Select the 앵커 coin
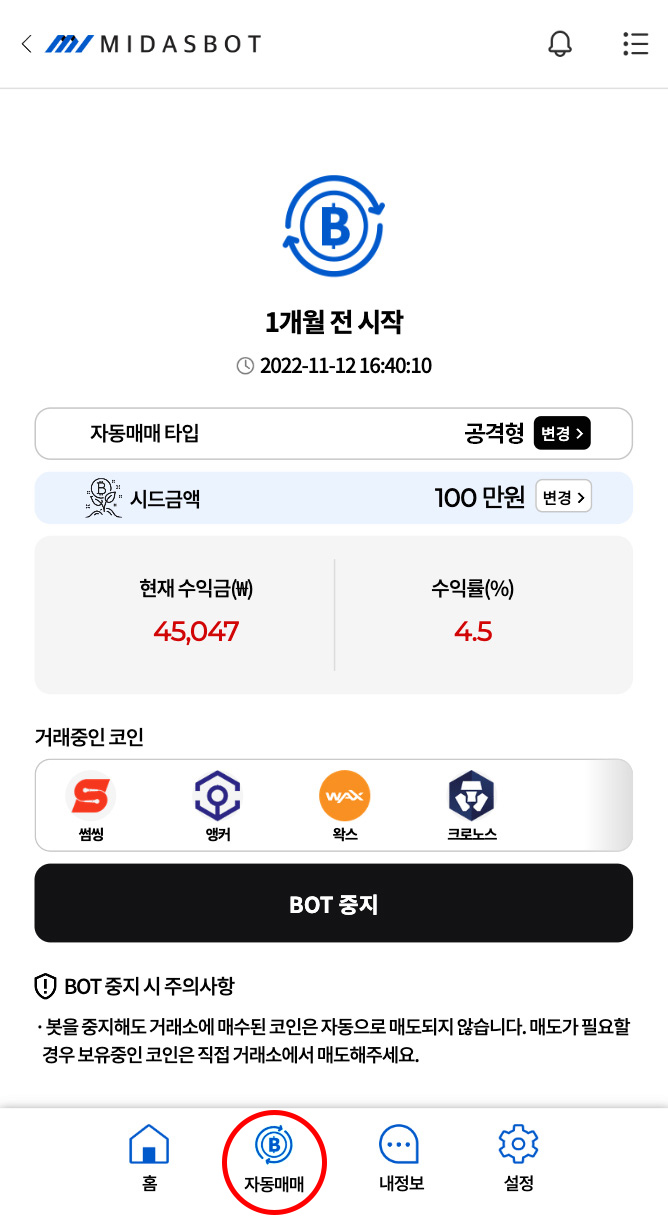The image size is (668, 1228). (217, 805)
